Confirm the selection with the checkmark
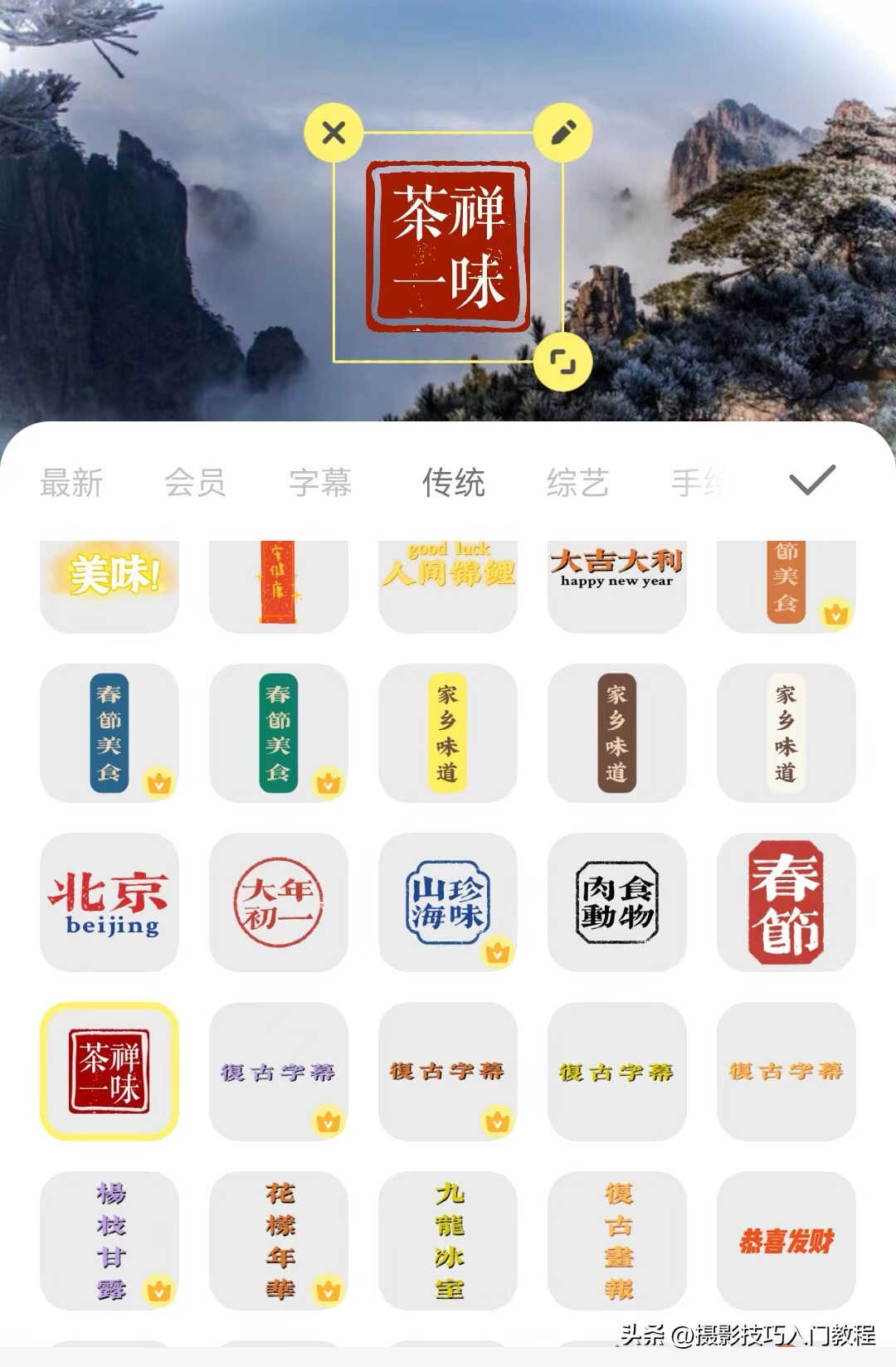Viewport: 896px width, 1367px height. (811, 479)
